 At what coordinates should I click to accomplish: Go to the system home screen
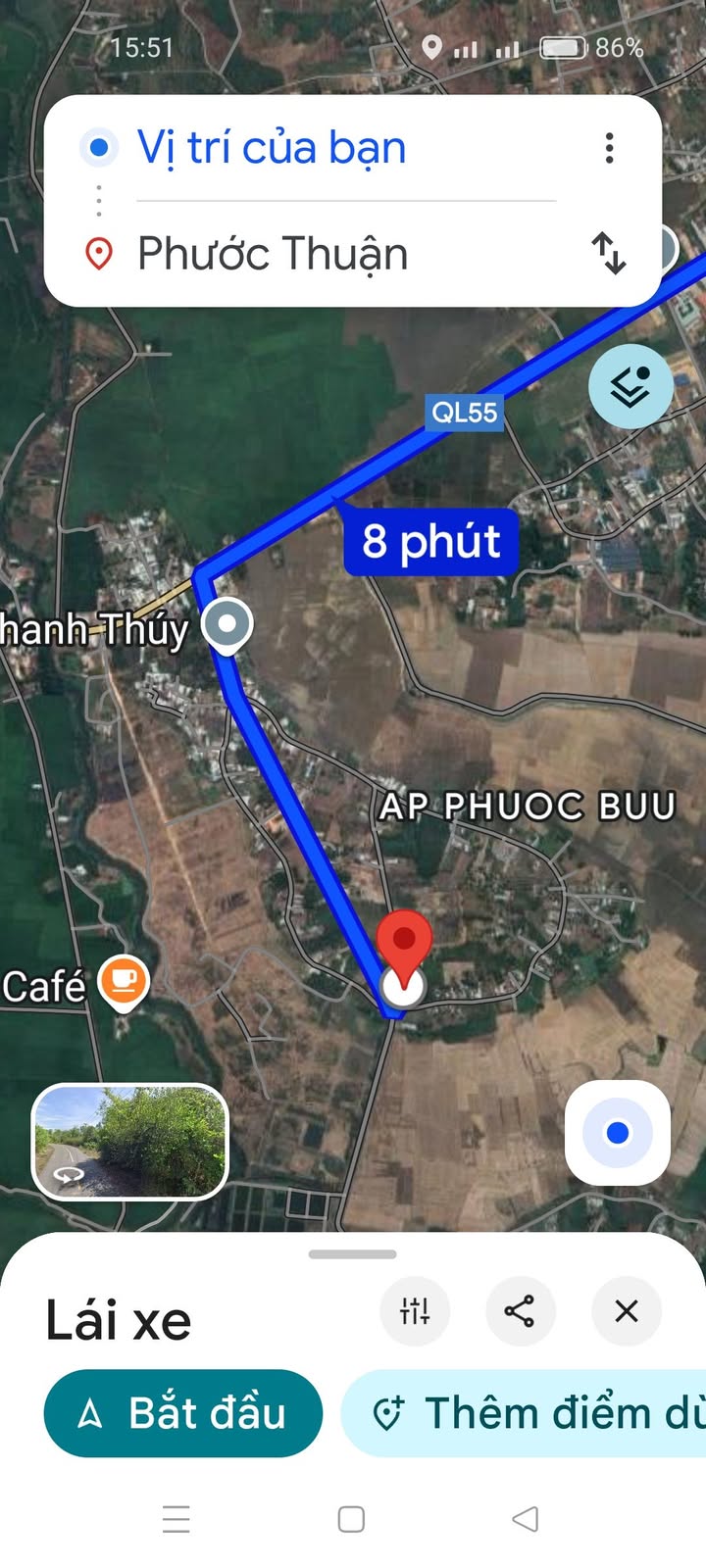point(351,1519)
